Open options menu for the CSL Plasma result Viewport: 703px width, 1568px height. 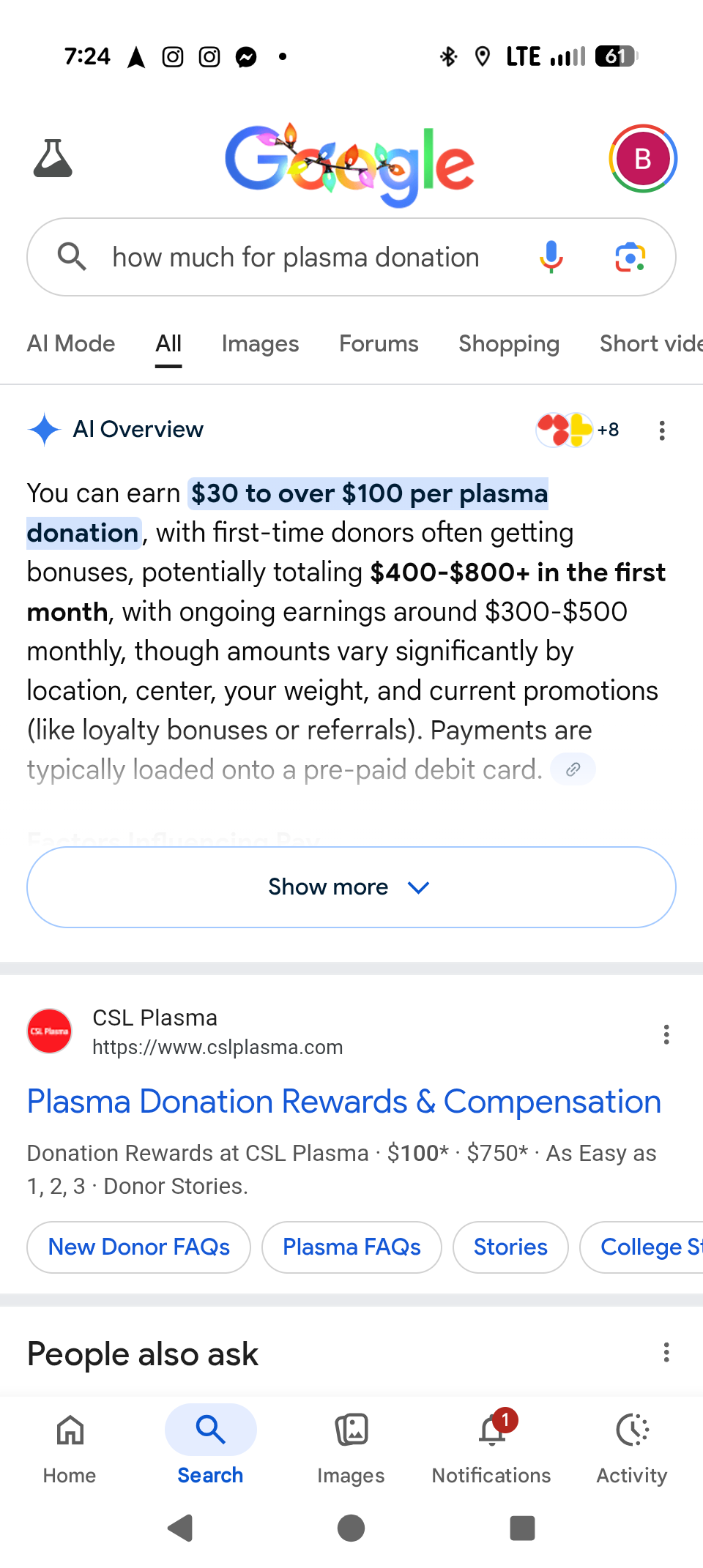click(x=666, y=1034)
